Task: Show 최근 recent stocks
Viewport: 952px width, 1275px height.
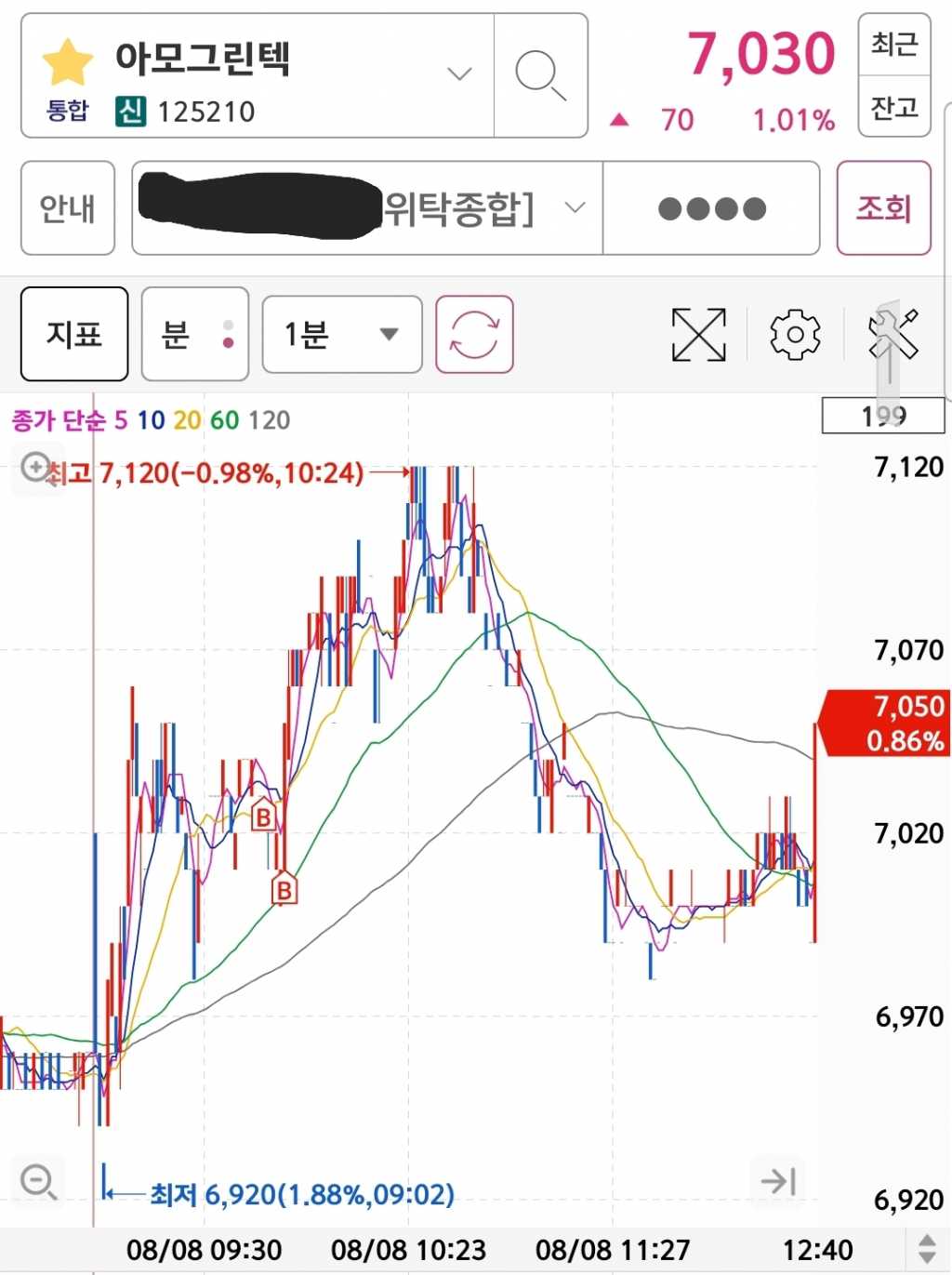Action: point(893,44)
